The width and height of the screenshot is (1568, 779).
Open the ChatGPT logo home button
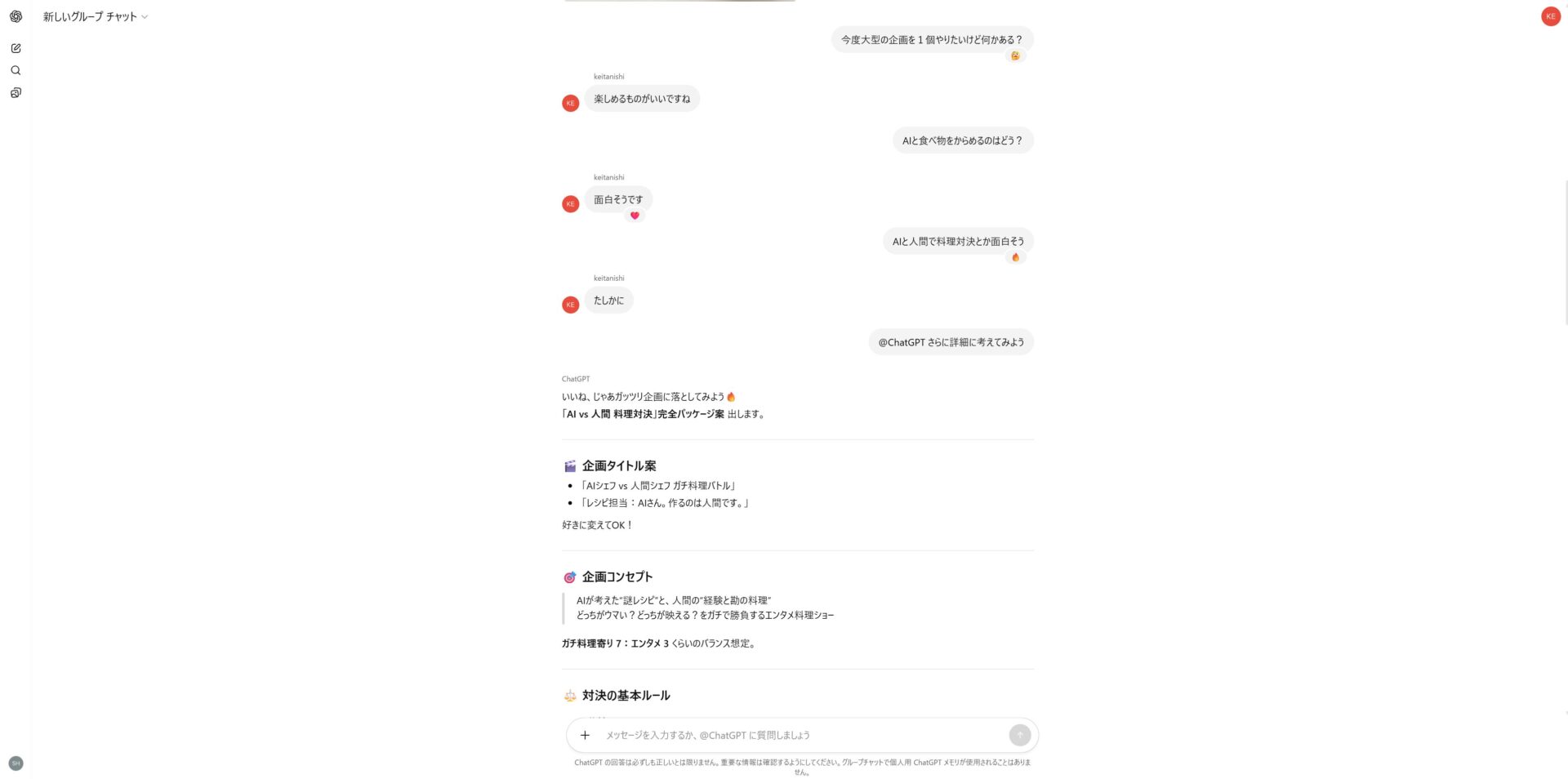click(x=16, y=16)
